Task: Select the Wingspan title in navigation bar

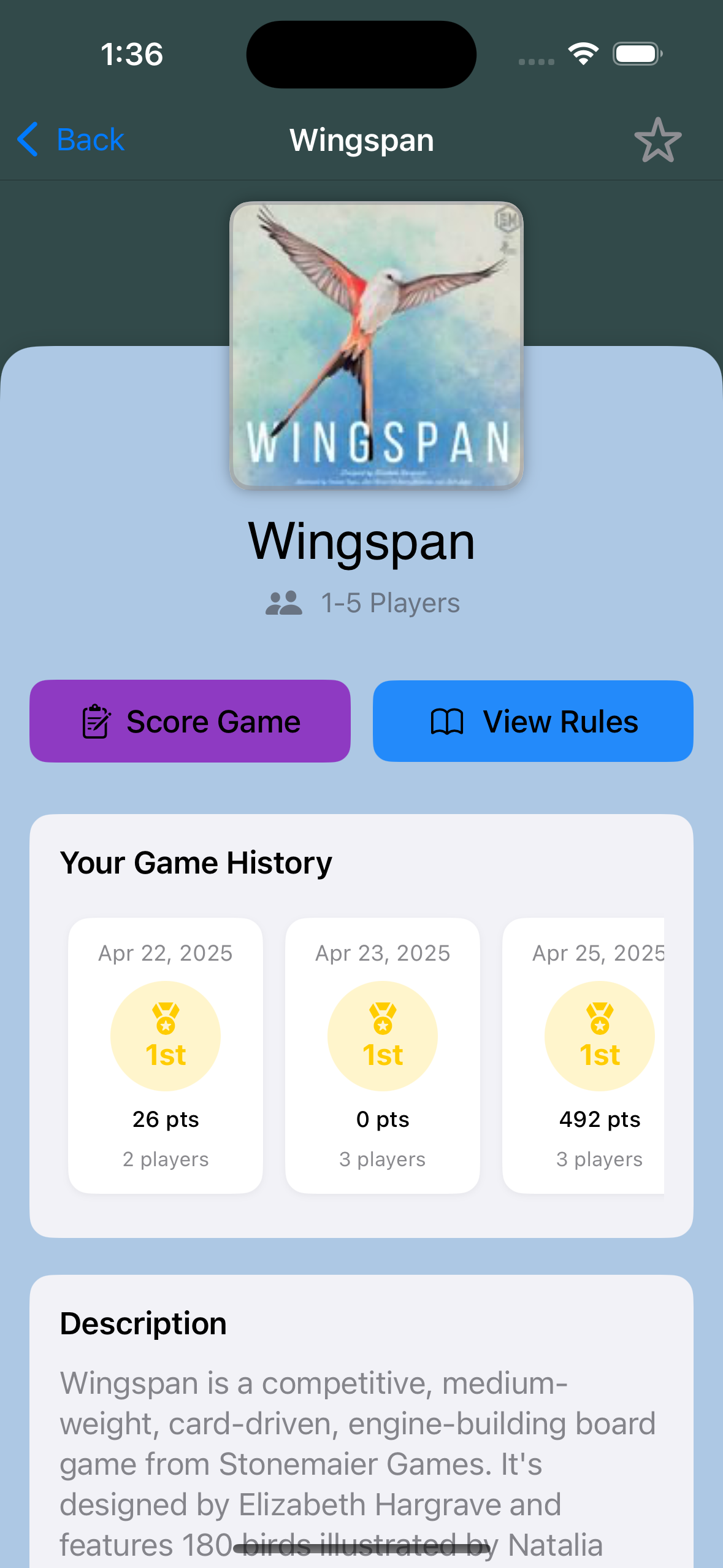Action: point(361,140)
